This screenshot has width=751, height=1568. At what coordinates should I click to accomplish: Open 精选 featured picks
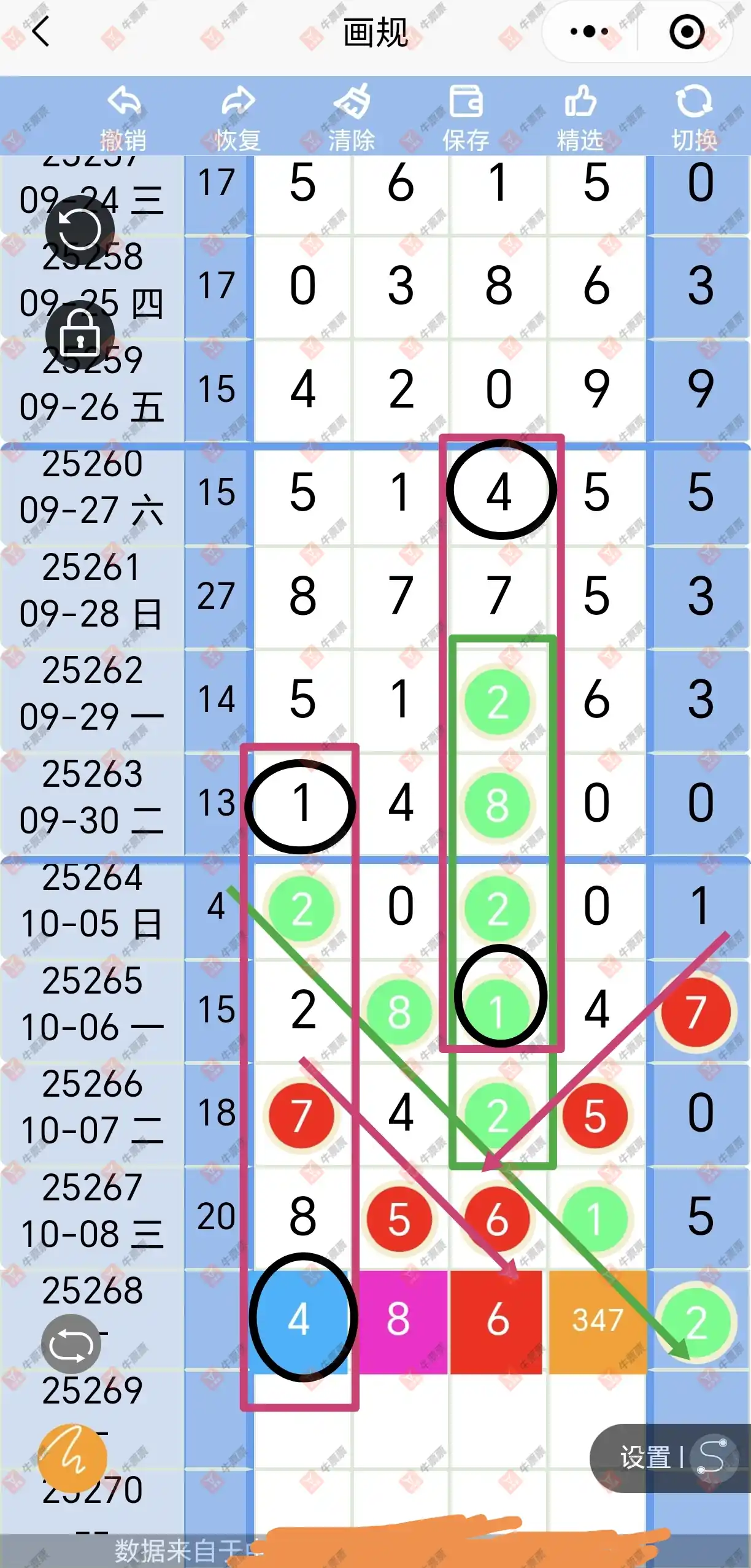tap(580, 117)
